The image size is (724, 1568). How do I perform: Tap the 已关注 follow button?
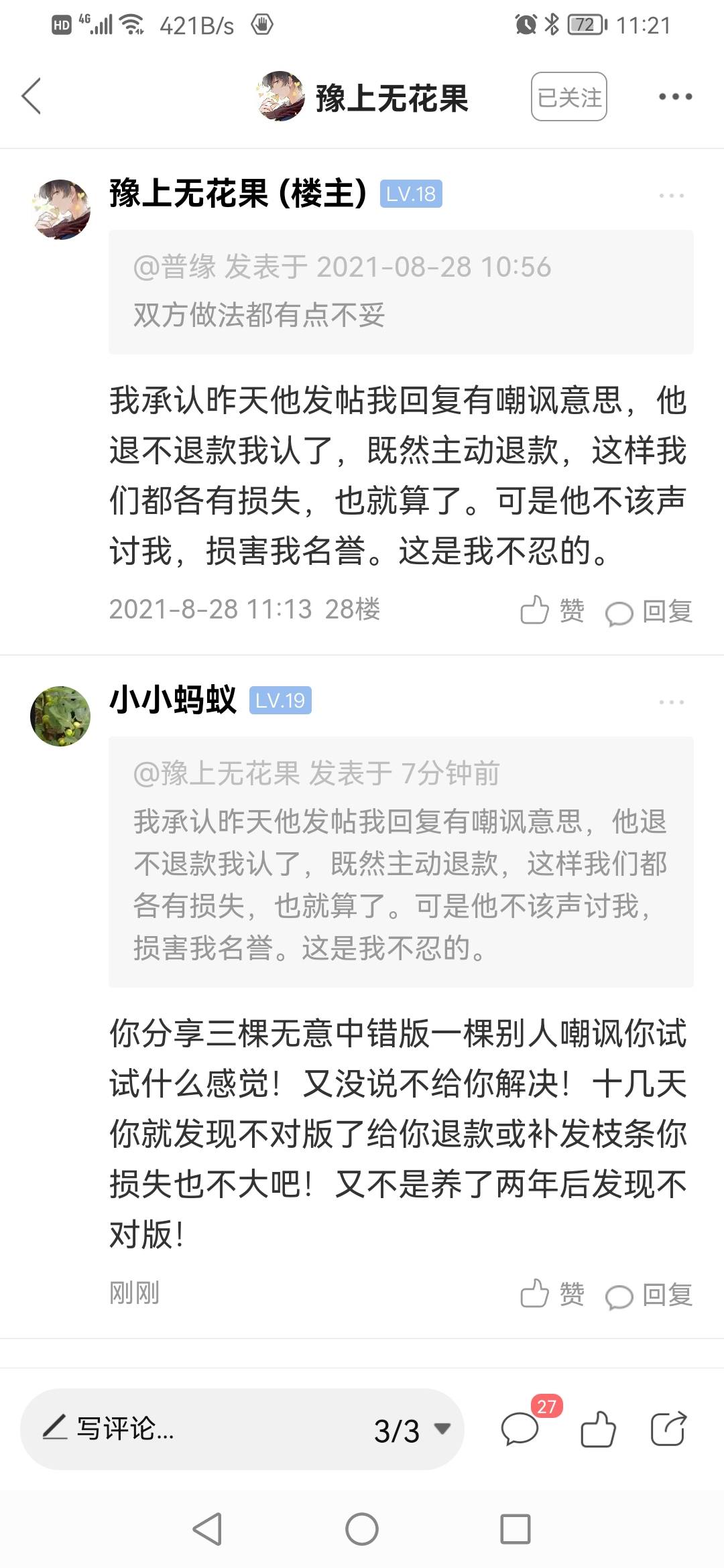(x=568, y=97)
